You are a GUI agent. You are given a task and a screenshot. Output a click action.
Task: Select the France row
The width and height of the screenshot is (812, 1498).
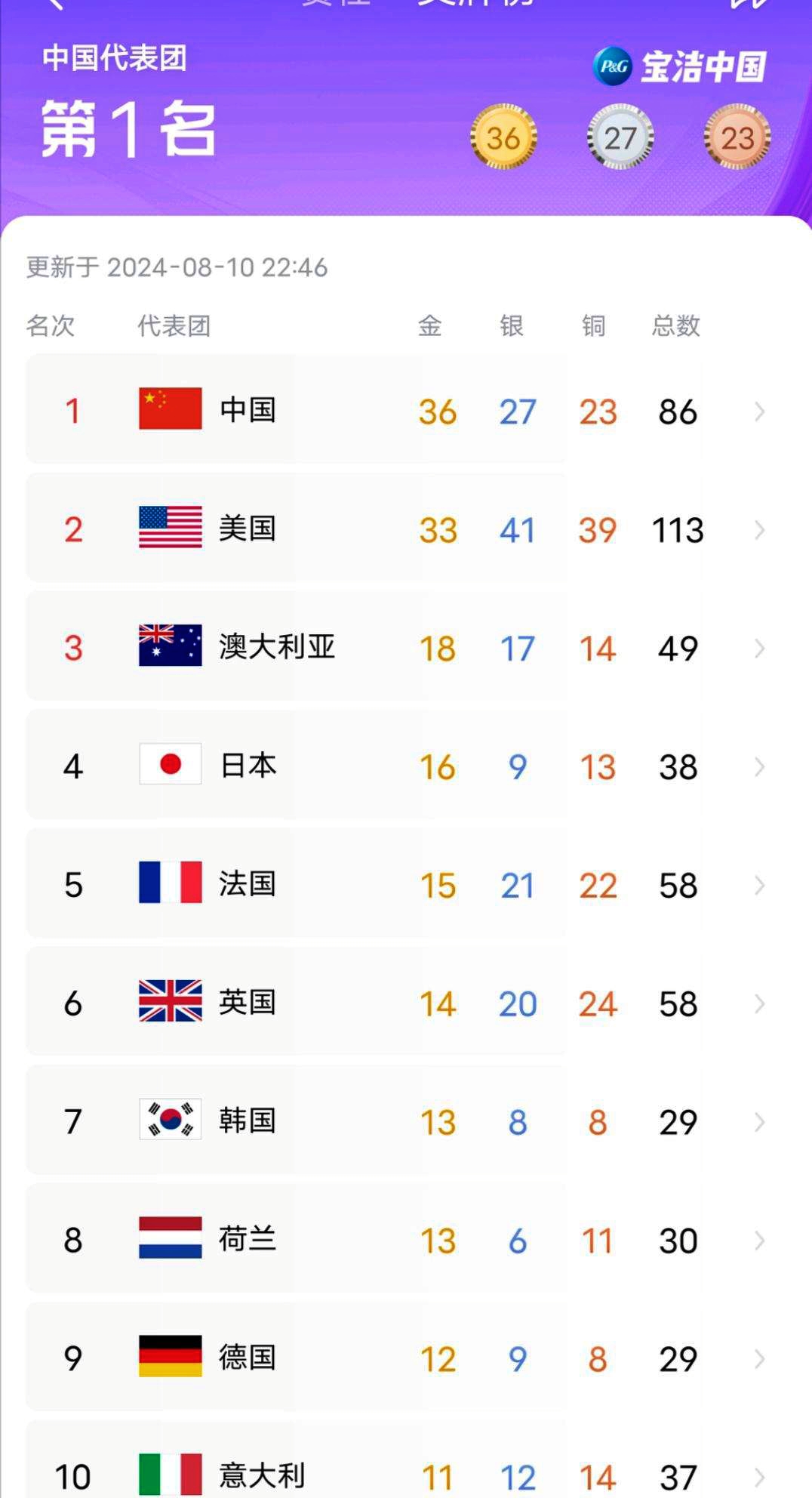click(x=406, y=885)
